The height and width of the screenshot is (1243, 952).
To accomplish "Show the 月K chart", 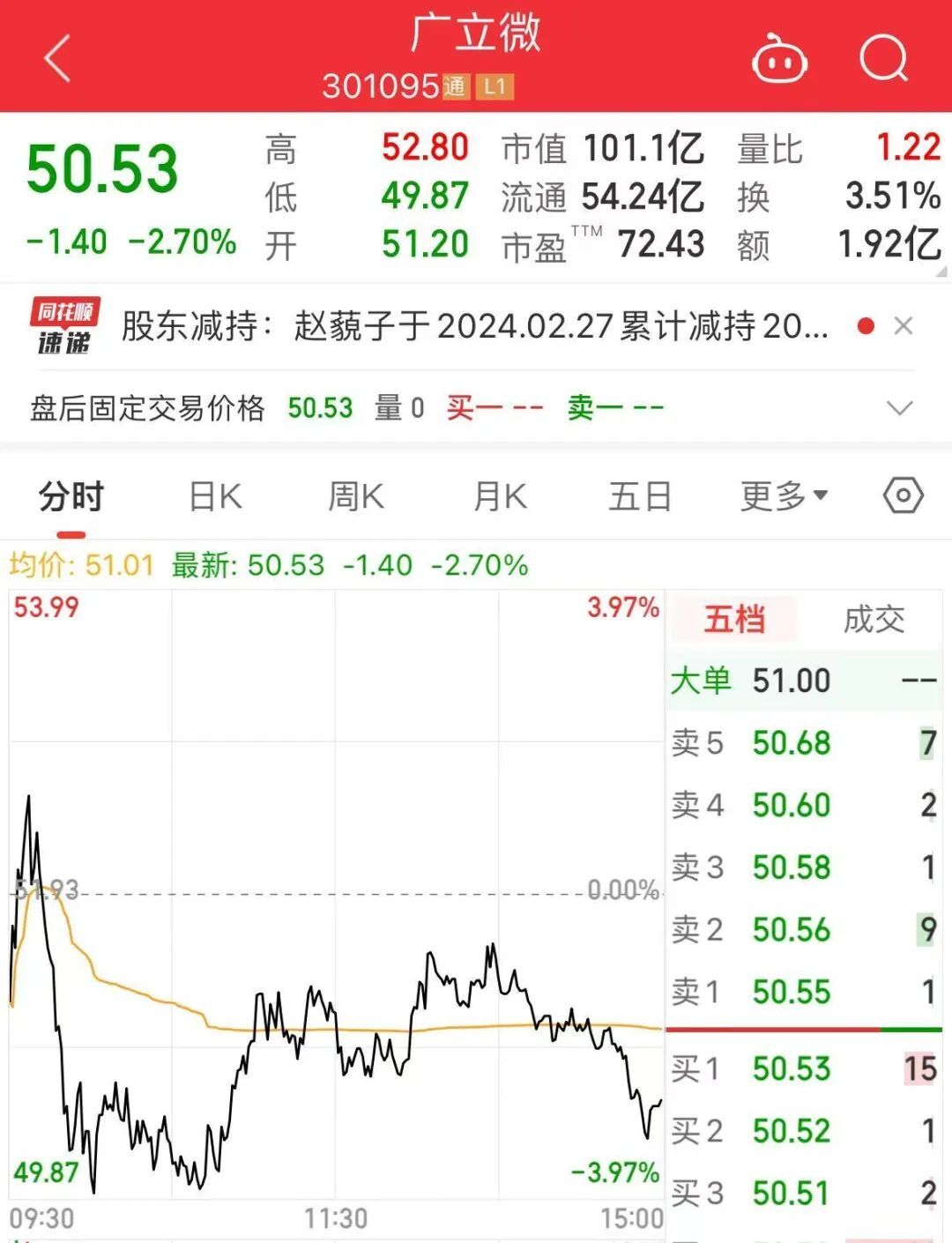I will [500, 496].
